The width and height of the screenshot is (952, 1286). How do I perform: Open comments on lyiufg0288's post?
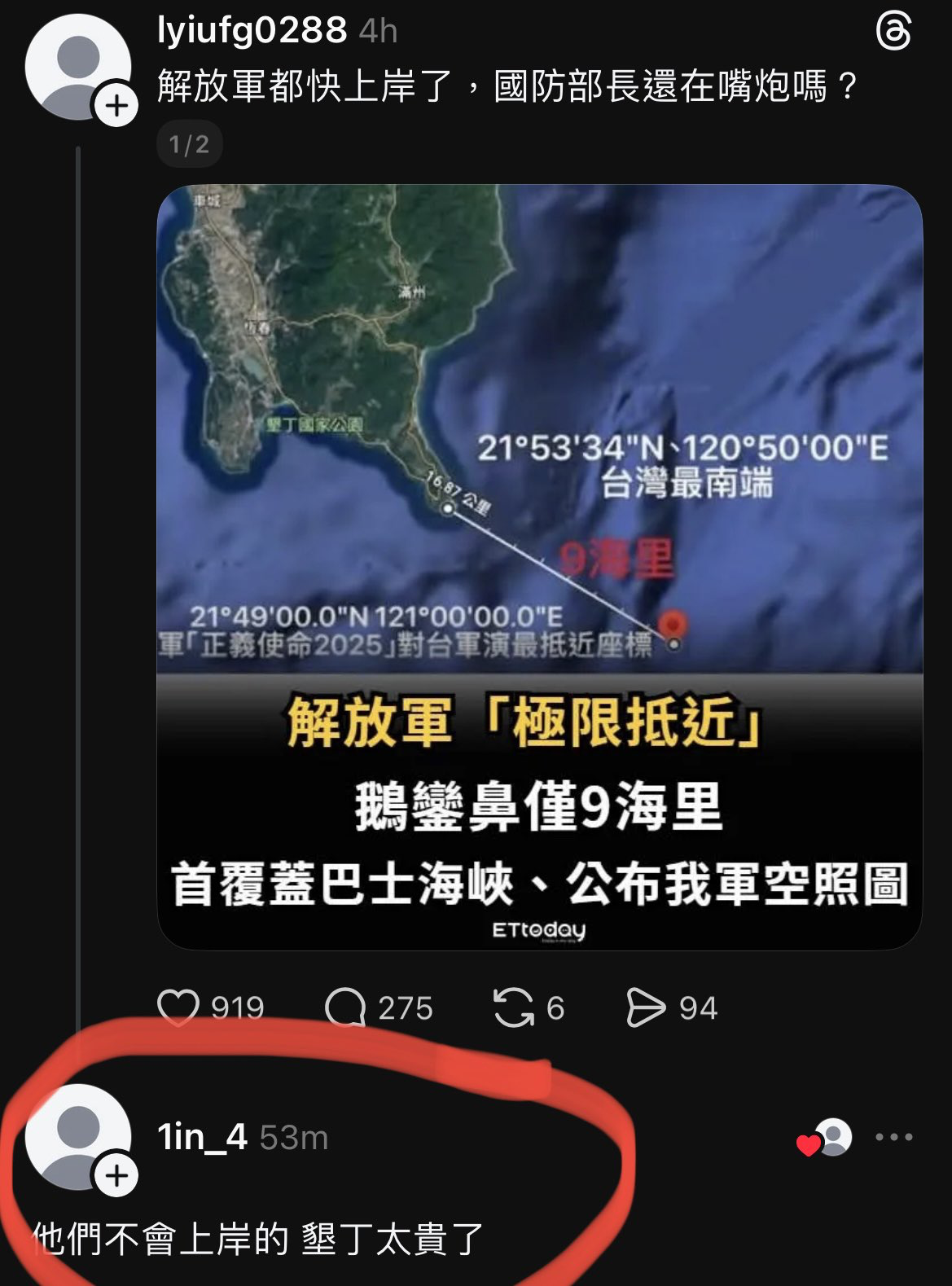click(345, 1007)
